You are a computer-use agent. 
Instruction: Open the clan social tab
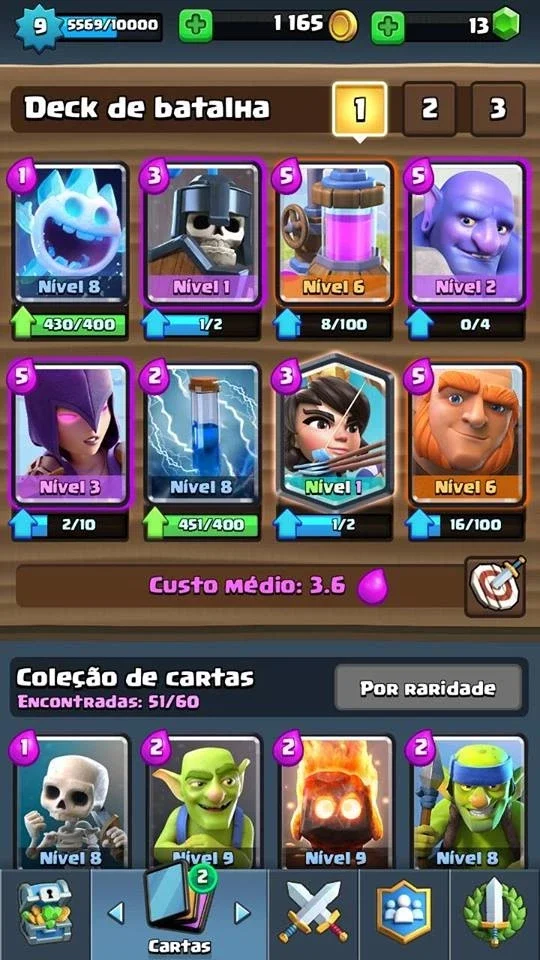[x=403, y=914]
